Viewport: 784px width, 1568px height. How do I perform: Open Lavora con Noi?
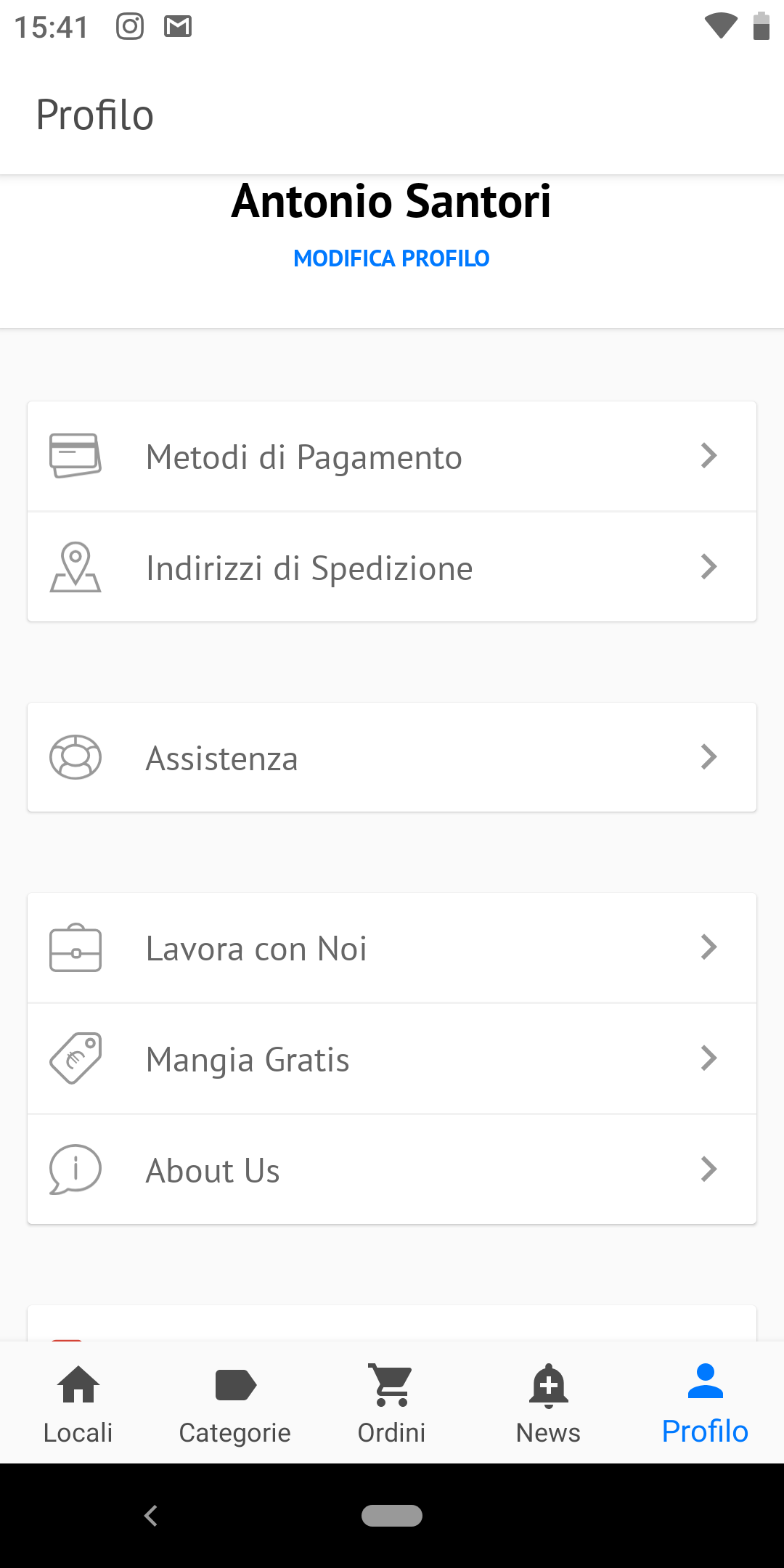pos(392,948)
